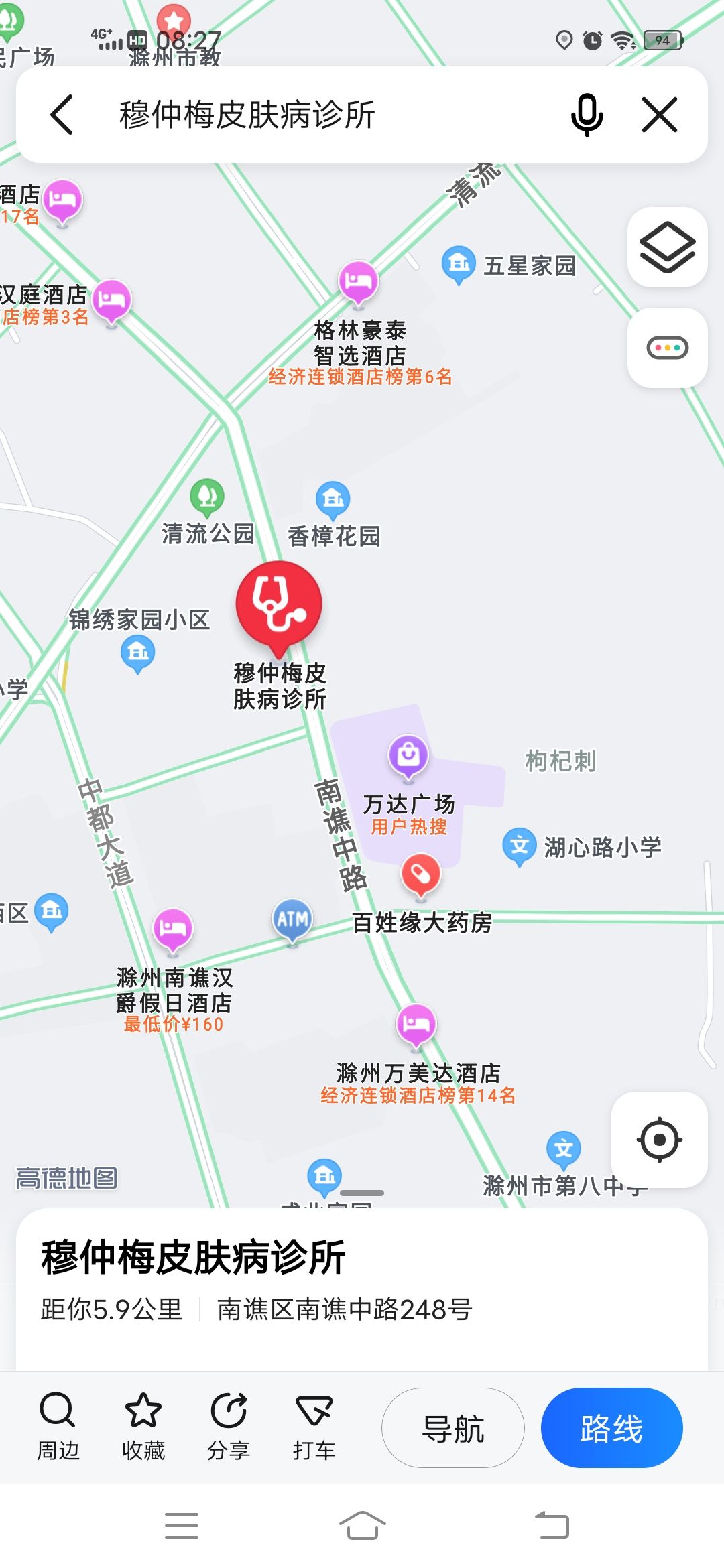Toggle the traffic conditions button
Image resolution: width=724 pixels, height=1568 pixels.
(x=667, y=348)
